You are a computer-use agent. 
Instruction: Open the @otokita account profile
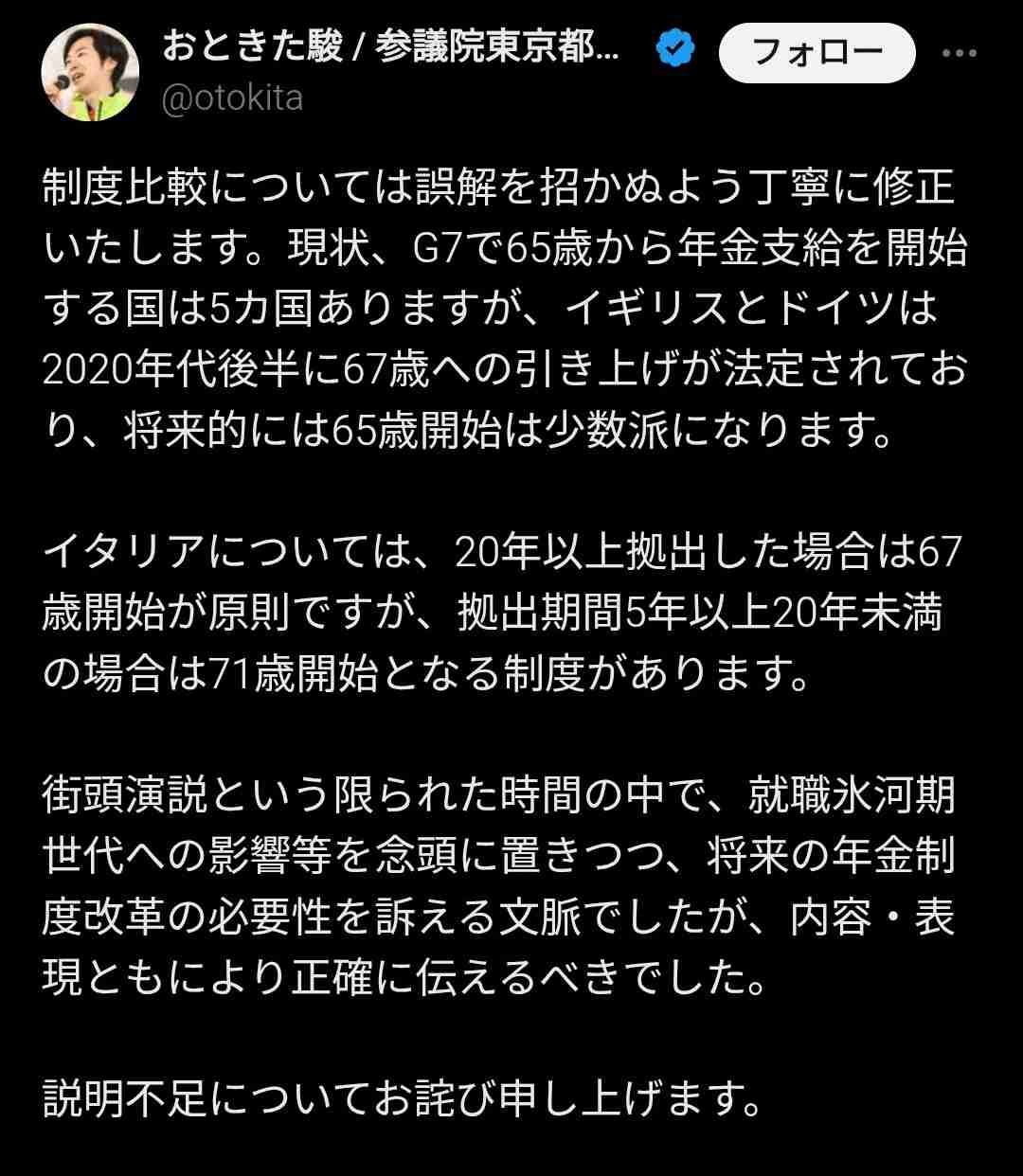tap(232, 98)
